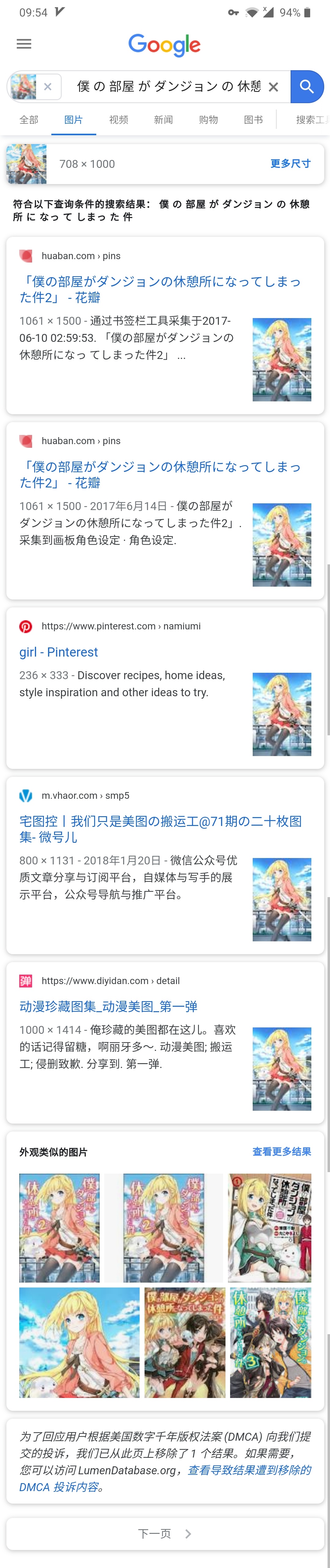The image size is (330, 1568).
Task: Open volume 3 cover among similar images
Action: coord(270,1342)
